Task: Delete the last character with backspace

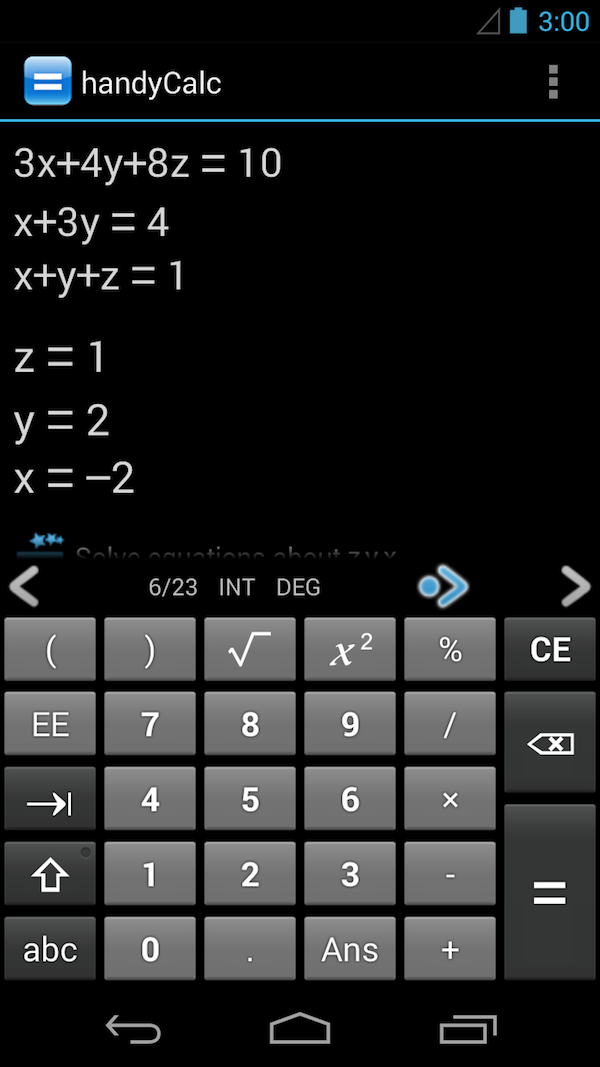Action: coord(550,743)
